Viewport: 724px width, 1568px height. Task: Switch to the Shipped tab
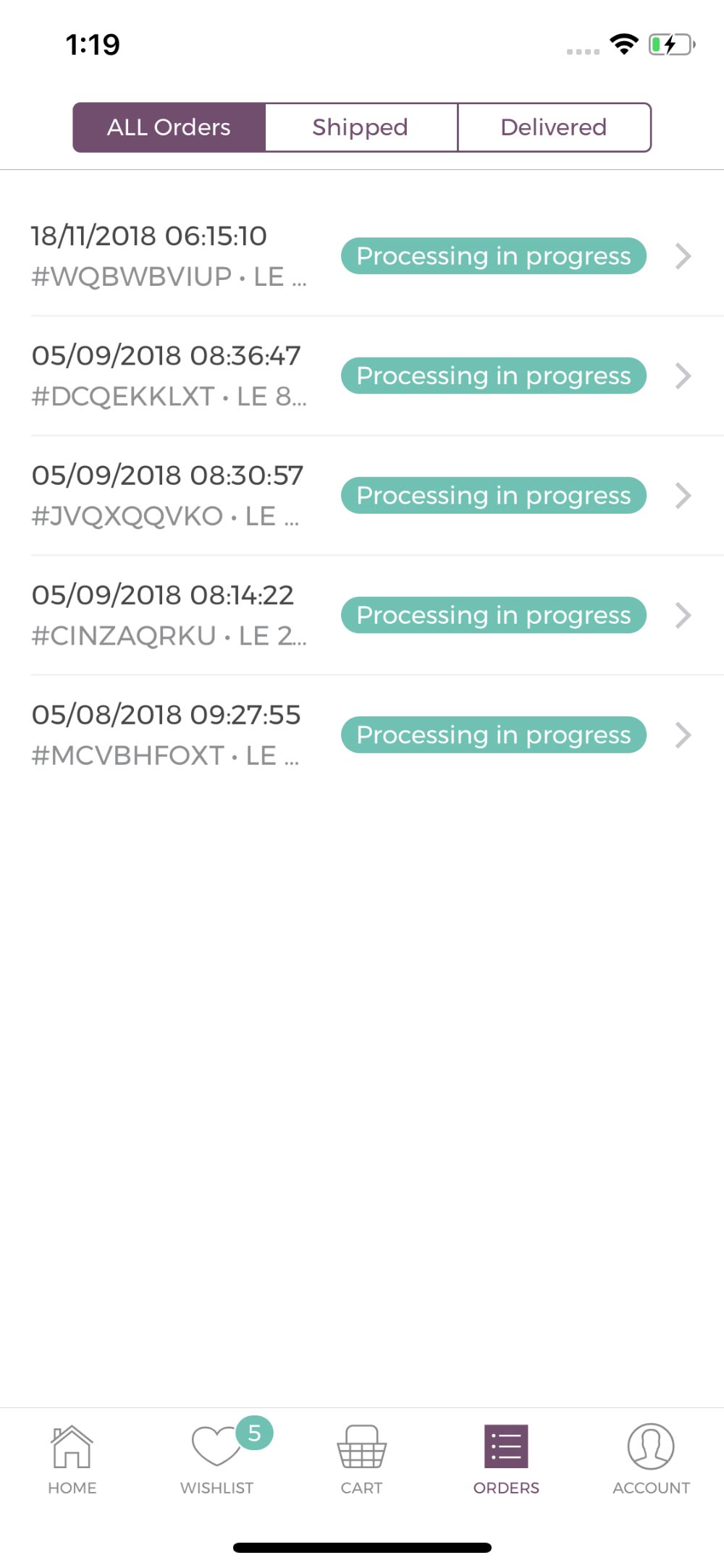[361, 127]
